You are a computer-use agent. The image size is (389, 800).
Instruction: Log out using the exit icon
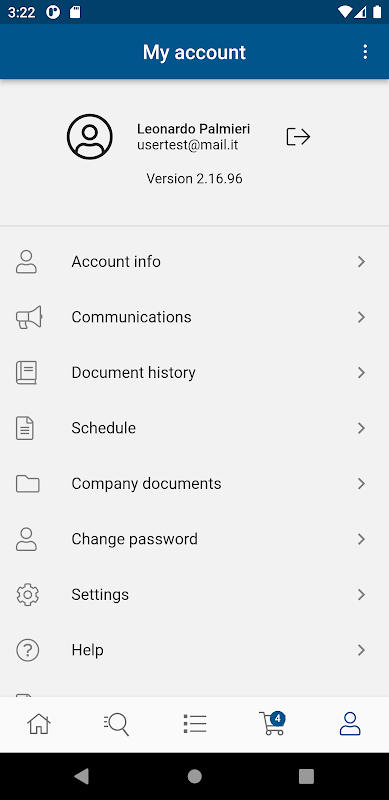tap(298, 137)
